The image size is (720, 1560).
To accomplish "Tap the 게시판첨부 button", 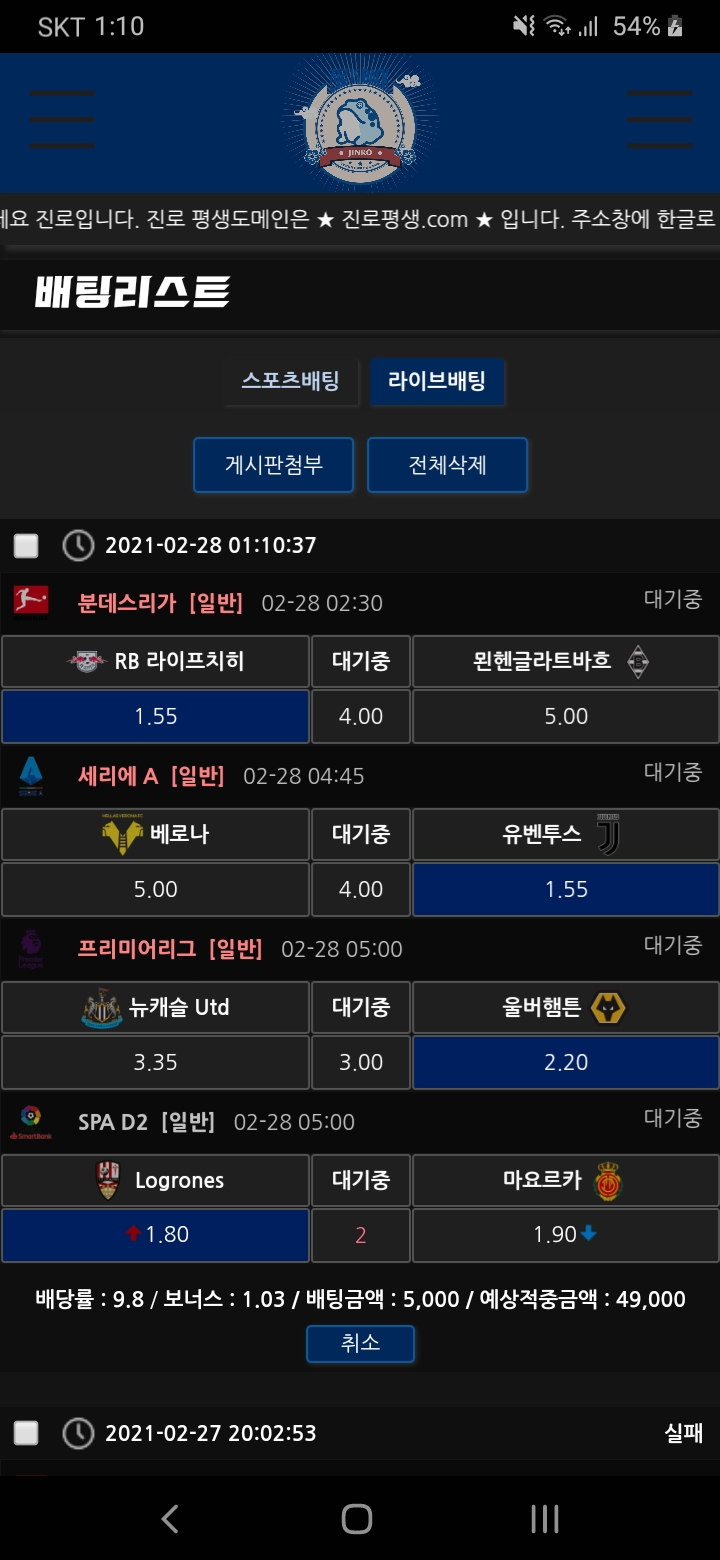I will 273,465.
